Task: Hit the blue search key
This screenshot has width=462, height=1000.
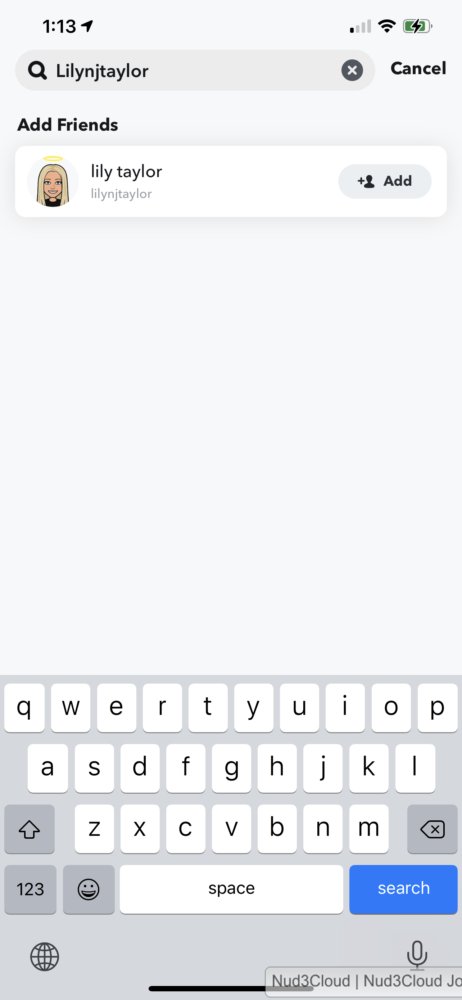Action: [x=403, y=889]
